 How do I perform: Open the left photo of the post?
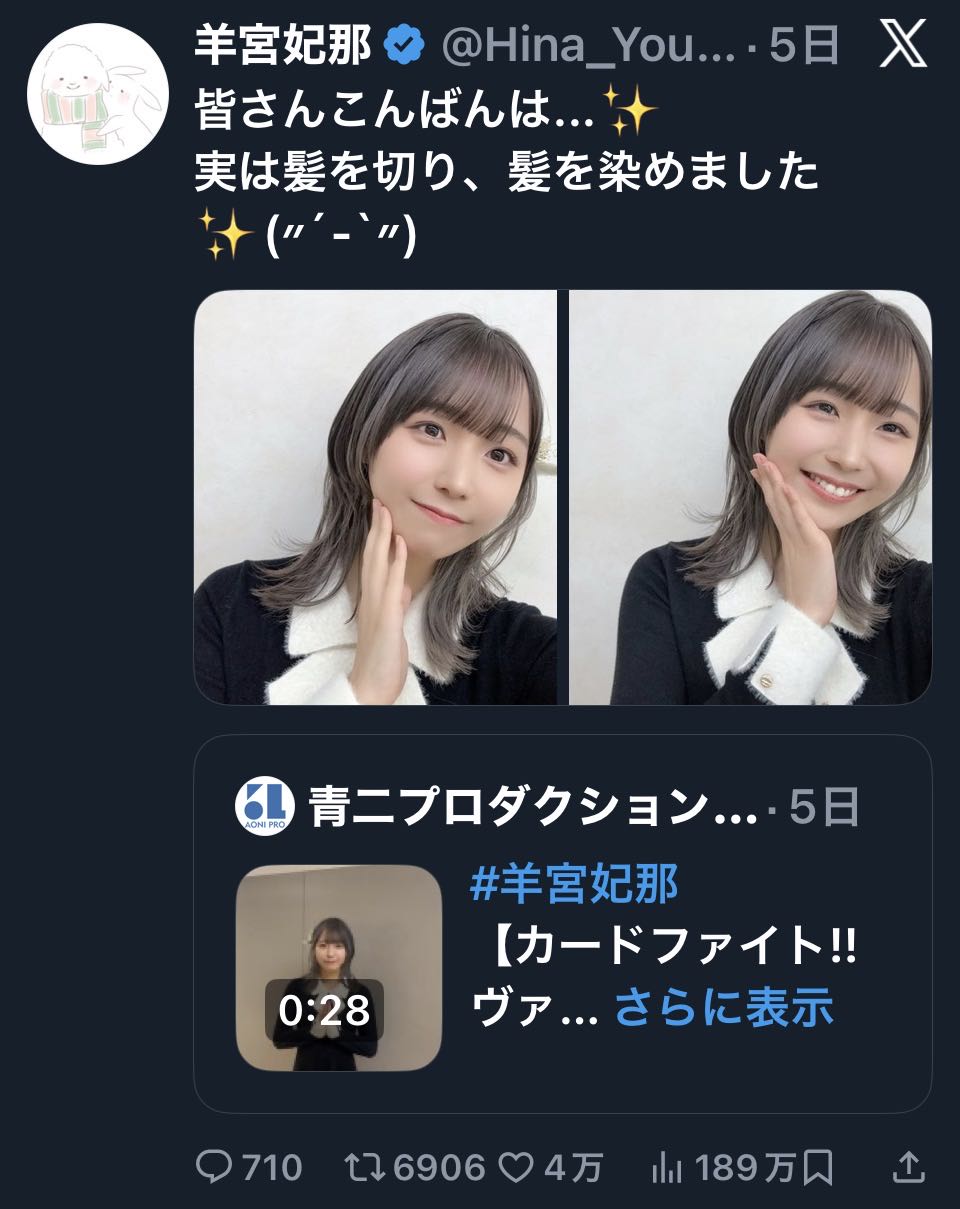[x=375, y=497]
